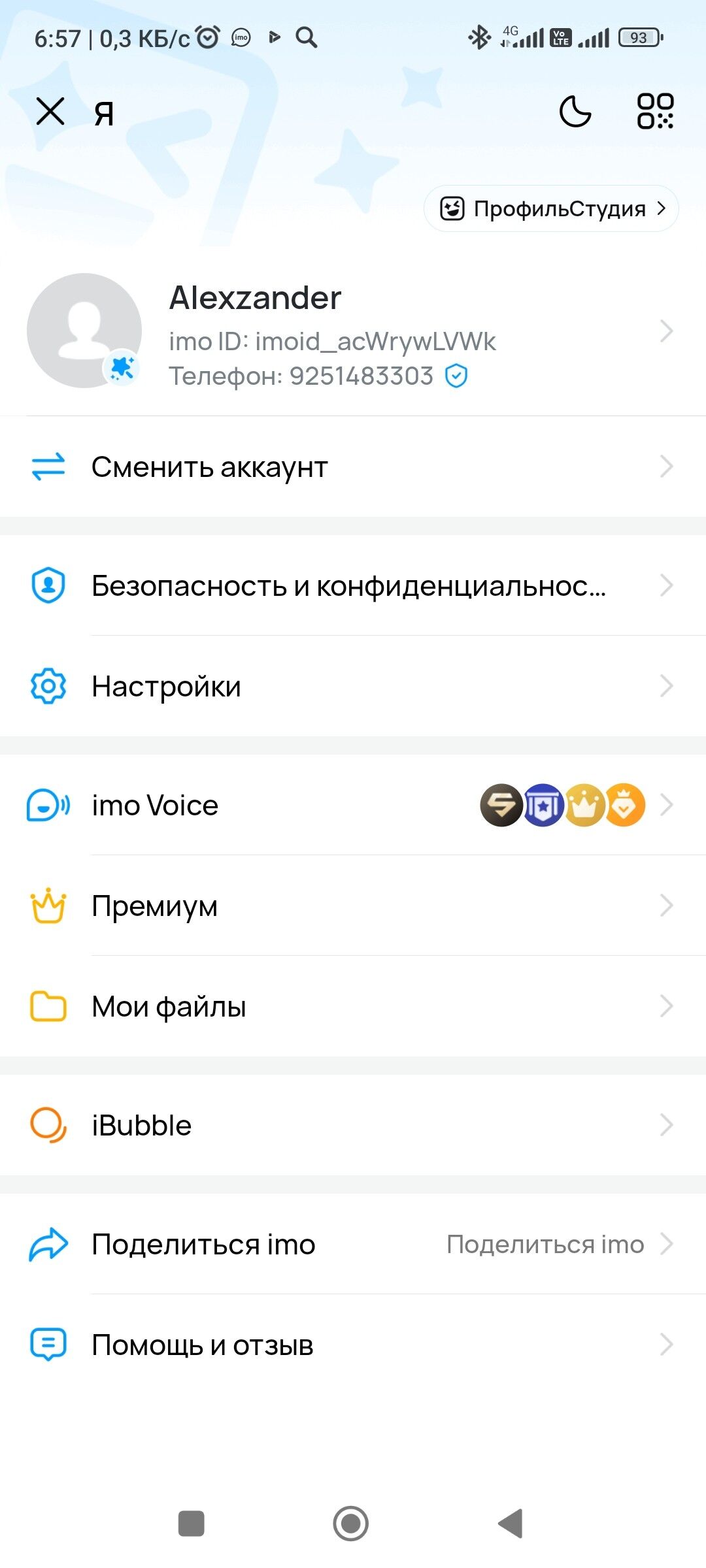Close the profile screen with the X

tap(50, 112)
